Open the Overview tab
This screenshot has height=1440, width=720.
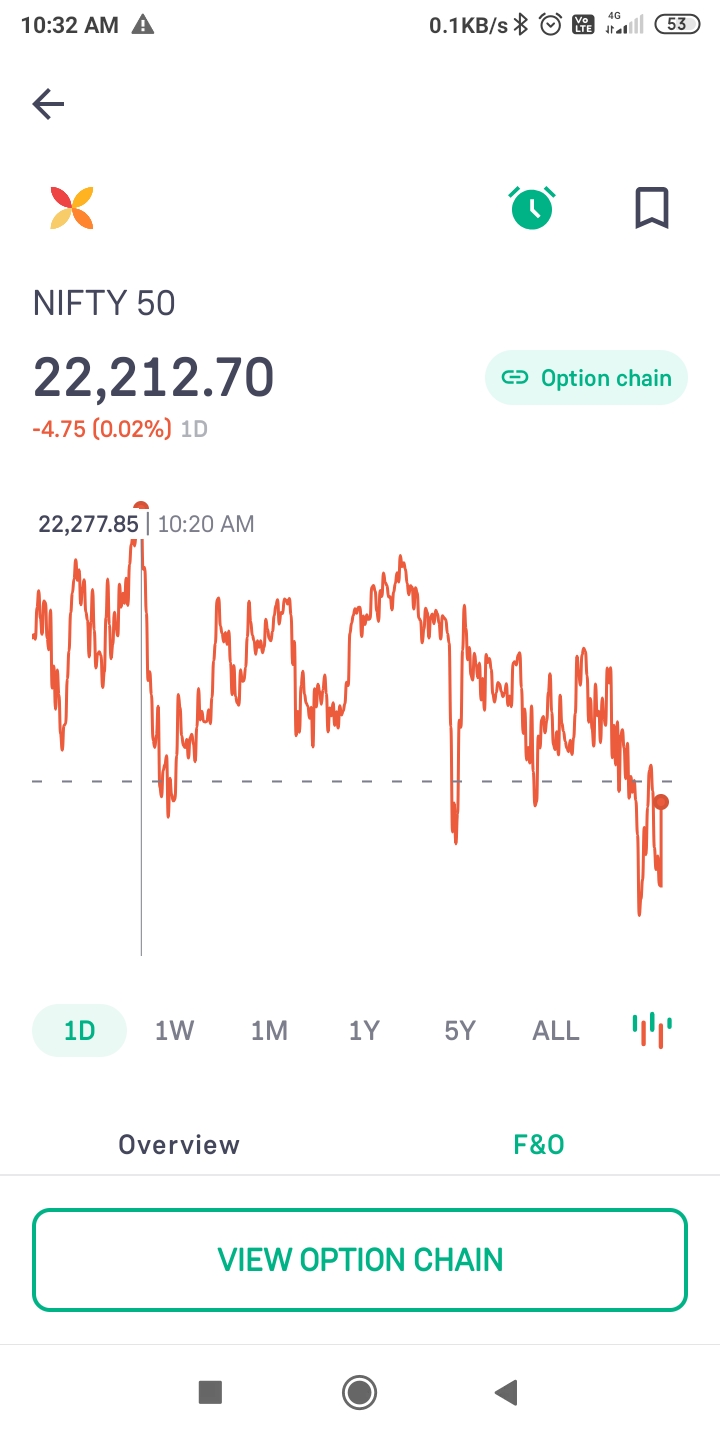pos(179,1145)
